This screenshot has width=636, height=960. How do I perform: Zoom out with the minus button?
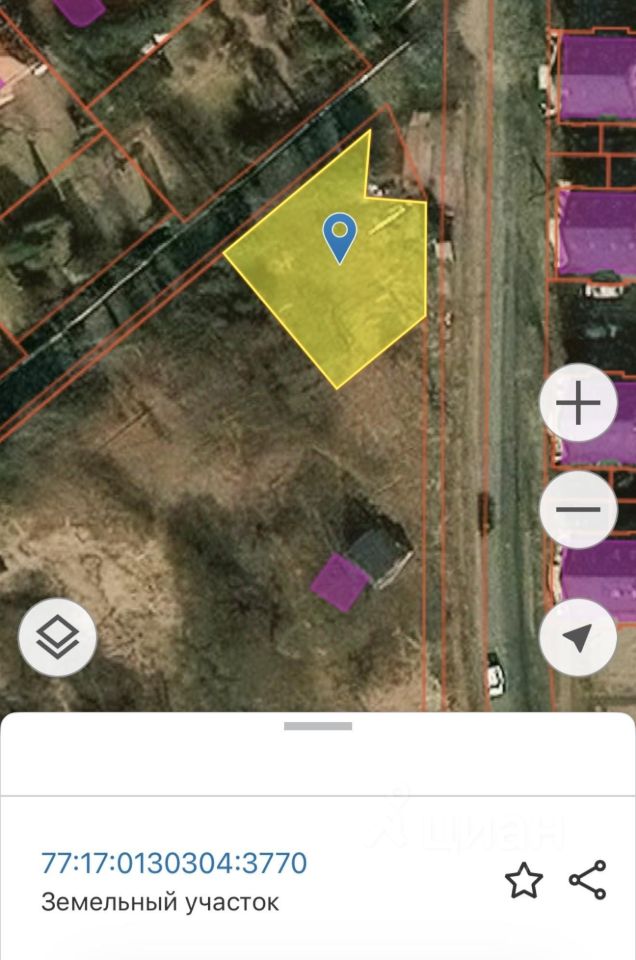click(578, 509)
